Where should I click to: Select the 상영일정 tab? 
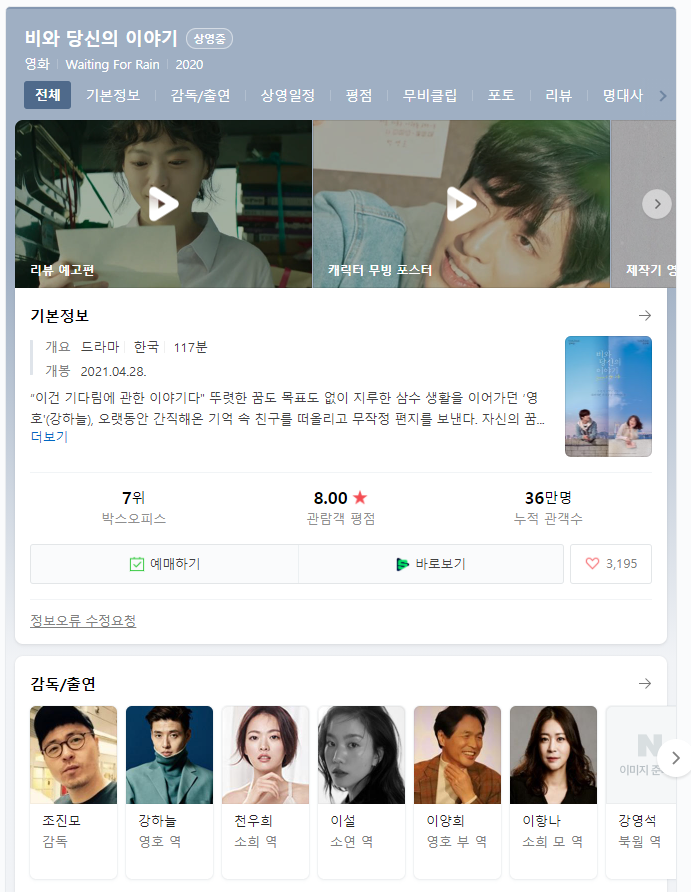(288, 96)
